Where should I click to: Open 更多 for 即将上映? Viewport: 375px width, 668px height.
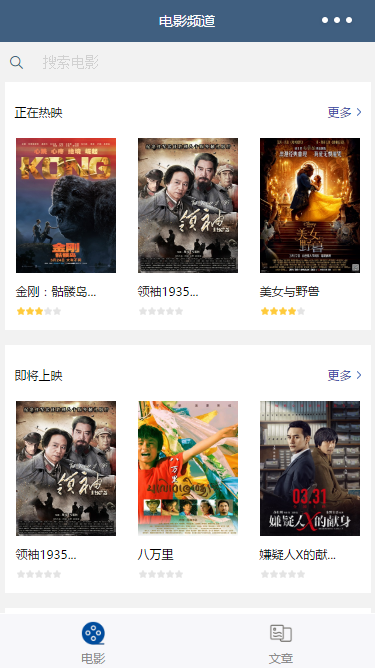click(x=344, y=375)
